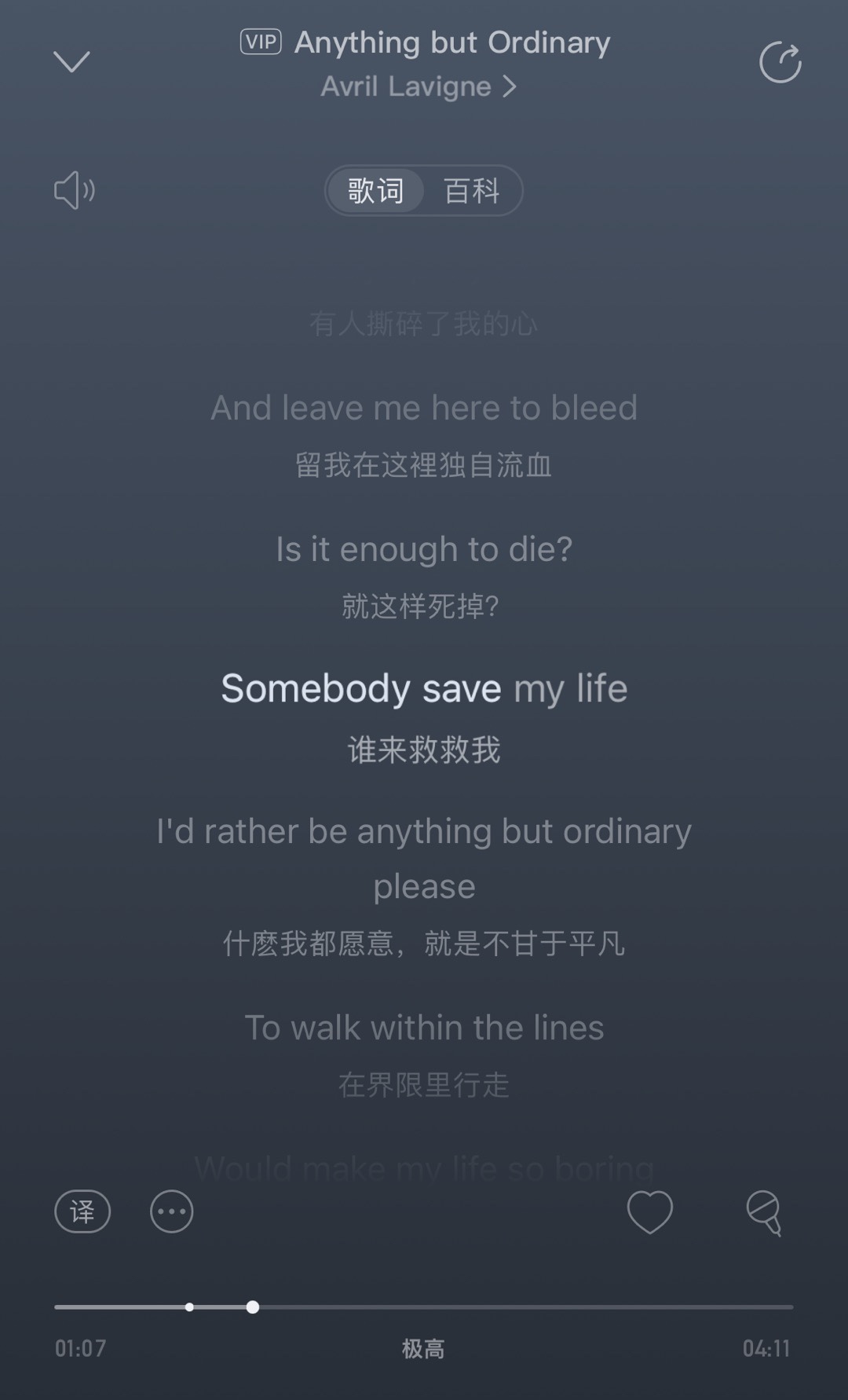Open Avril Lavigne artist page
The height and width of the screenshot is (1400, 848).
(419, 86)
